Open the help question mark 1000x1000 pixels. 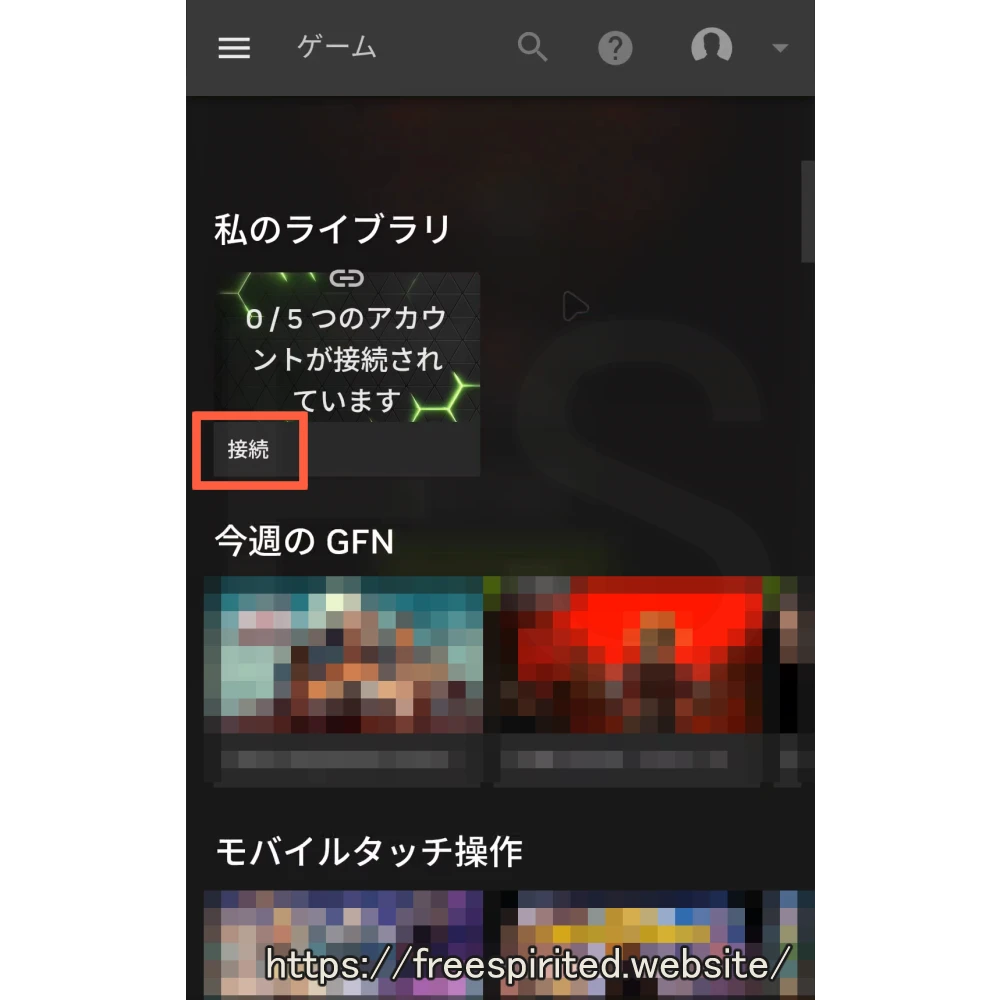(615, 47)
